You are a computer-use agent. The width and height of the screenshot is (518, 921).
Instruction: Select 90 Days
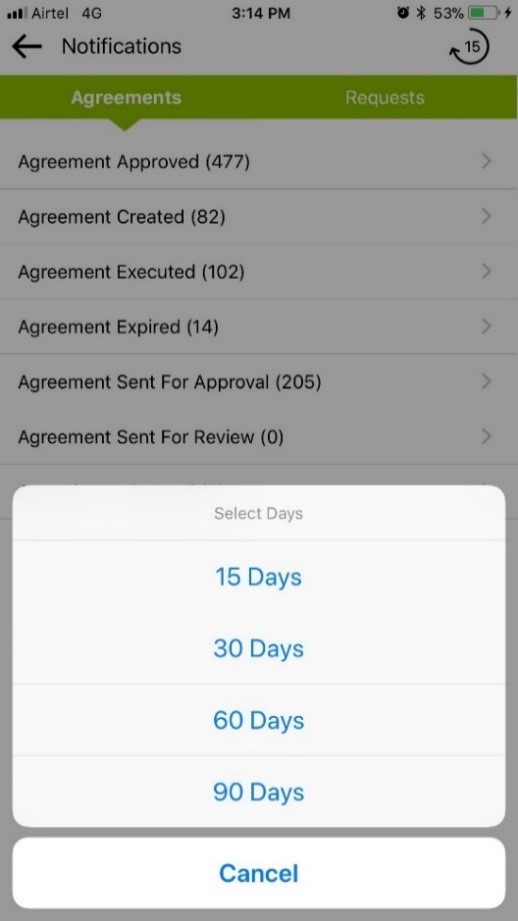[x=258, y=792]
